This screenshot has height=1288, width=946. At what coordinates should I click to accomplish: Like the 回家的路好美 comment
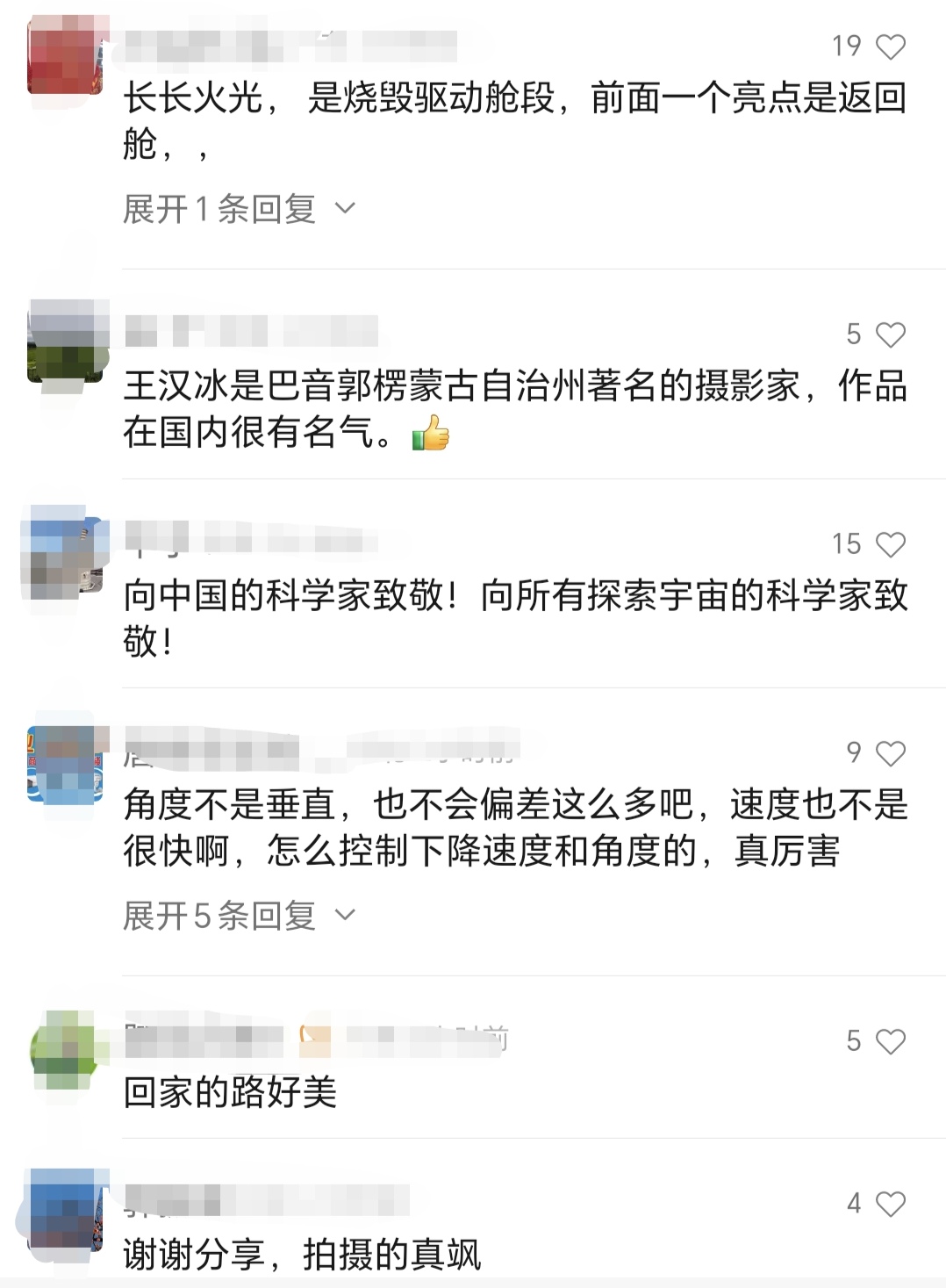pyautogui.click(x=890, y=1041)
